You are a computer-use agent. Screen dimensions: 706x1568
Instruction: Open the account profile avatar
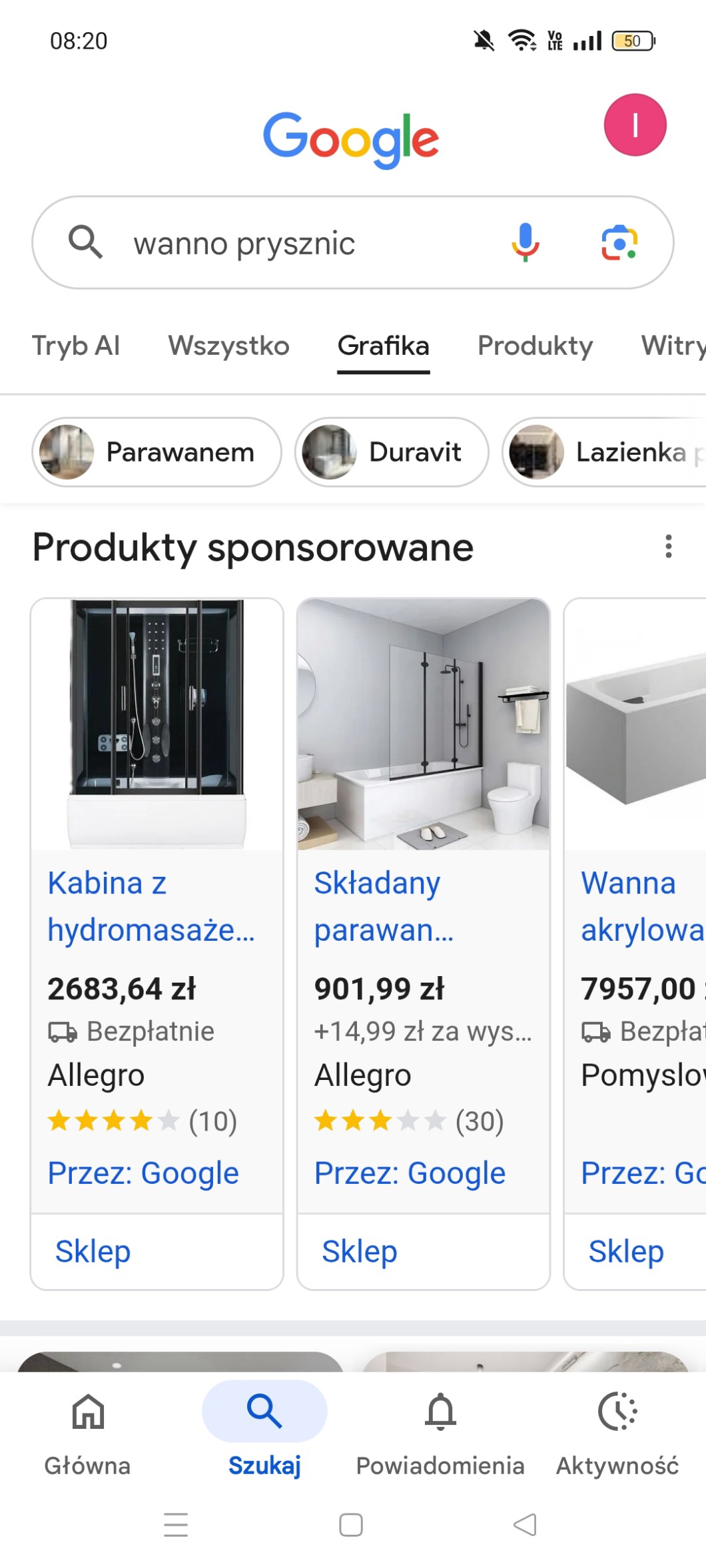click(635, 125)
